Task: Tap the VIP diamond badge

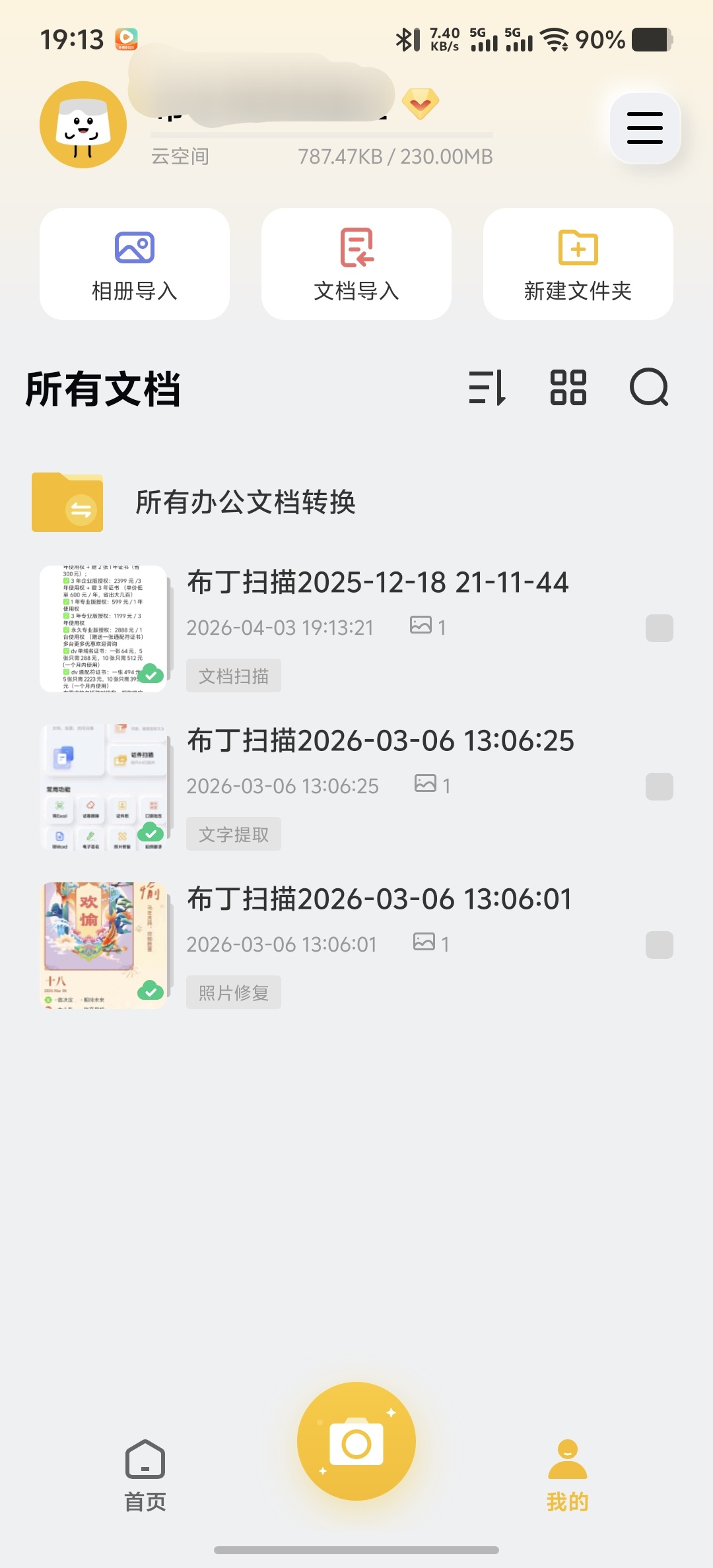Action: 421,104
